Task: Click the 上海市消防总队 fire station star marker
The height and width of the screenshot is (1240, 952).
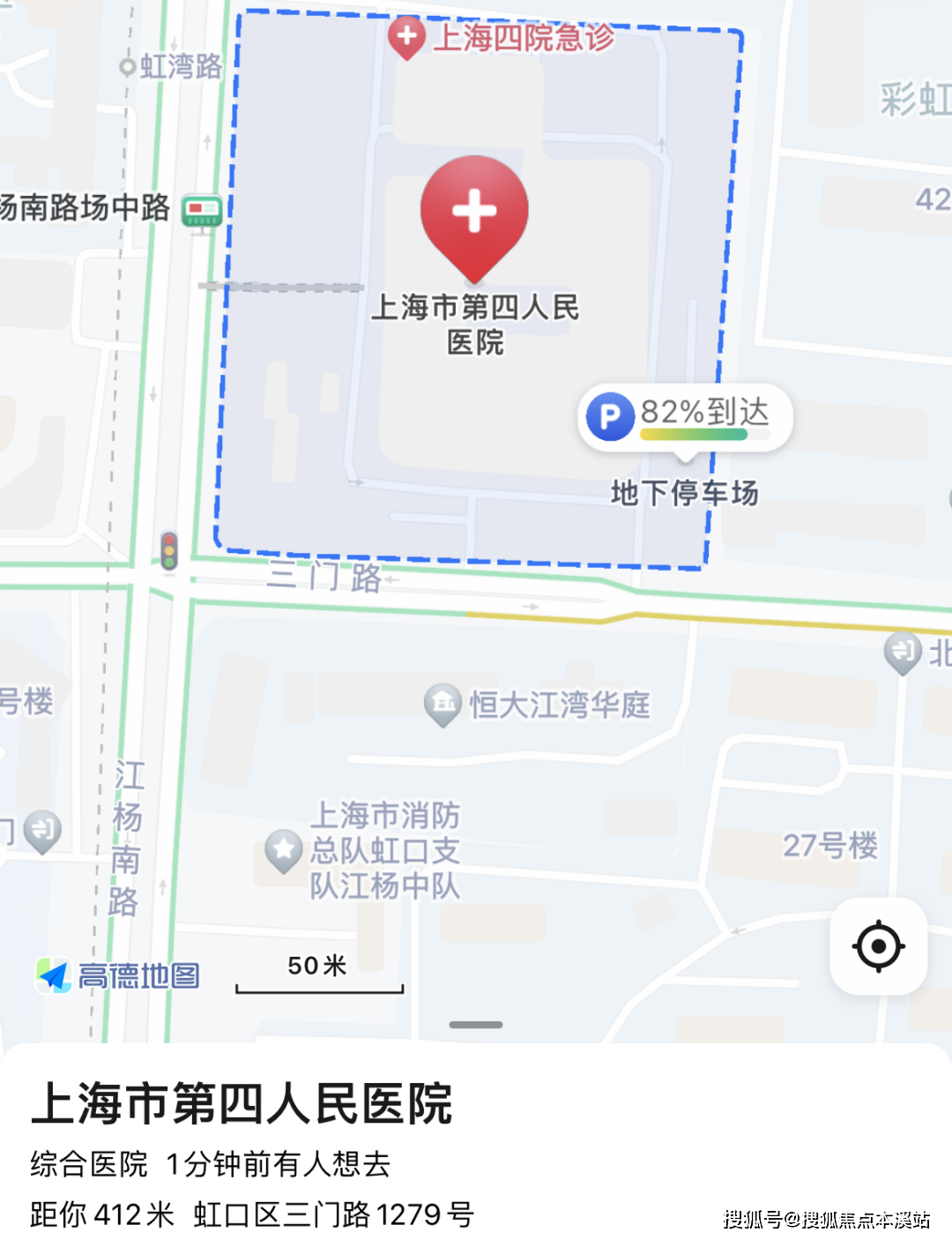Action: pyautogui.click(x=283, y=848)
